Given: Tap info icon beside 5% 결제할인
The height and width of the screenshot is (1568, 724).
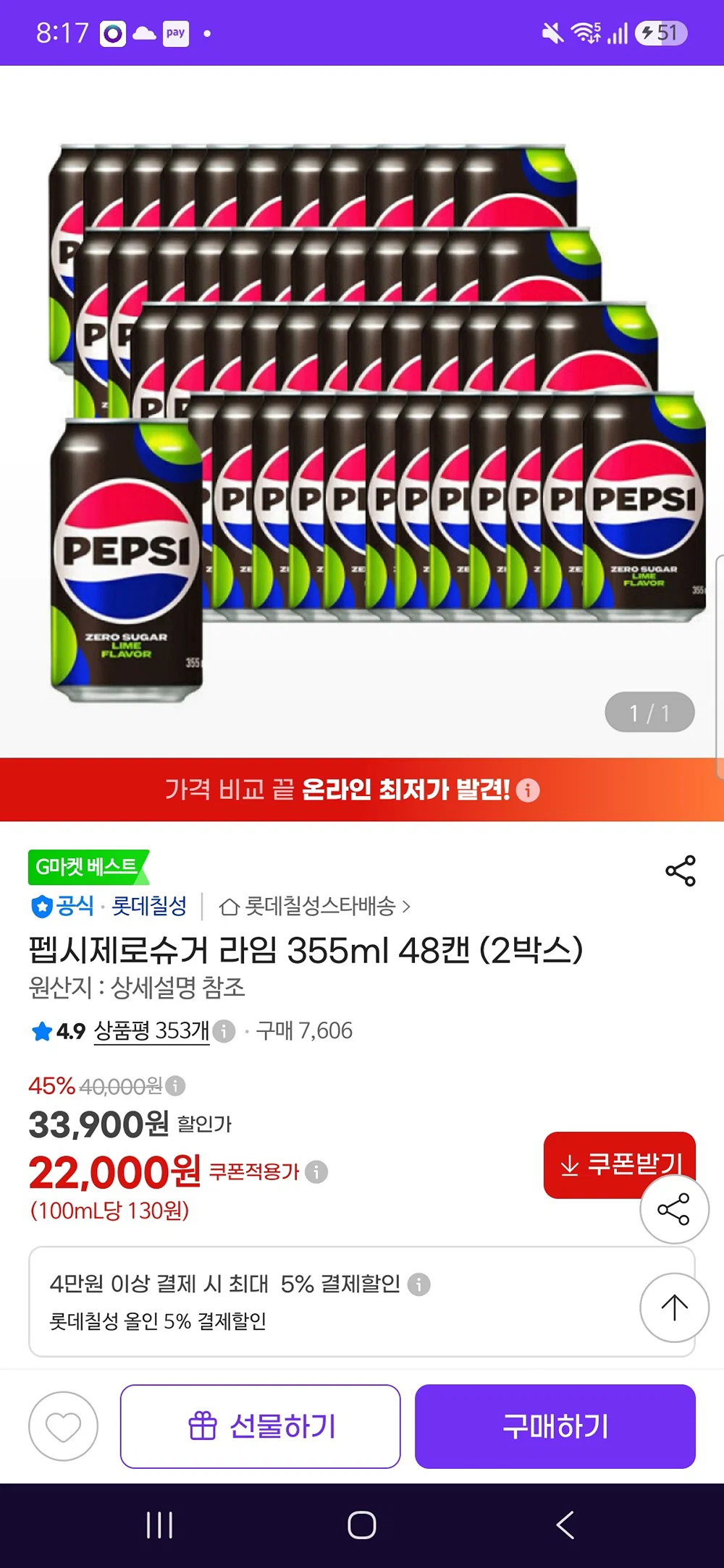Looking at the screenshot, I should [x=418, y=1284].
